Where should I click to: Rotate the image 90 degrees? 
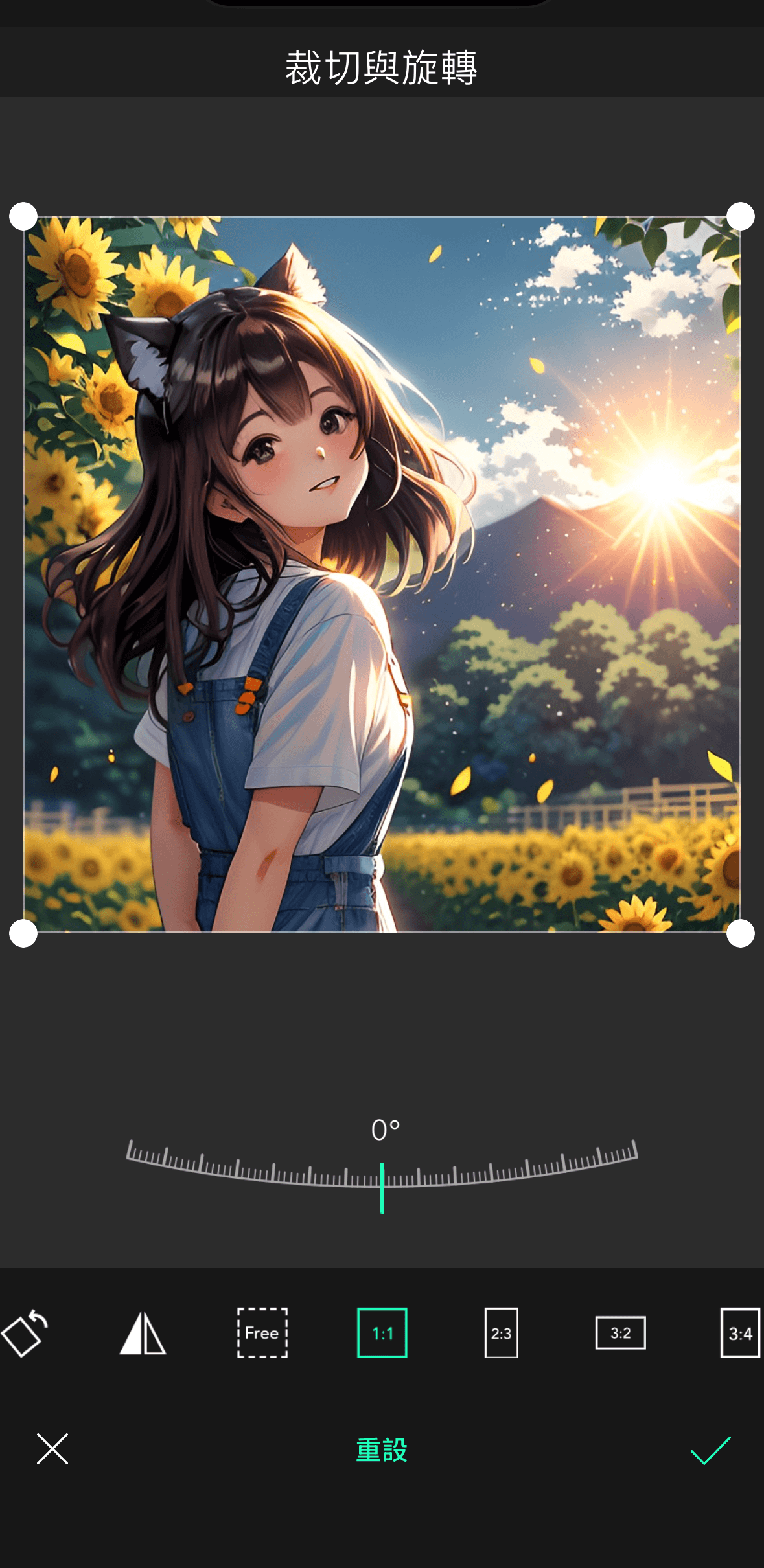pyautogui.click(x=25, y=1333)
